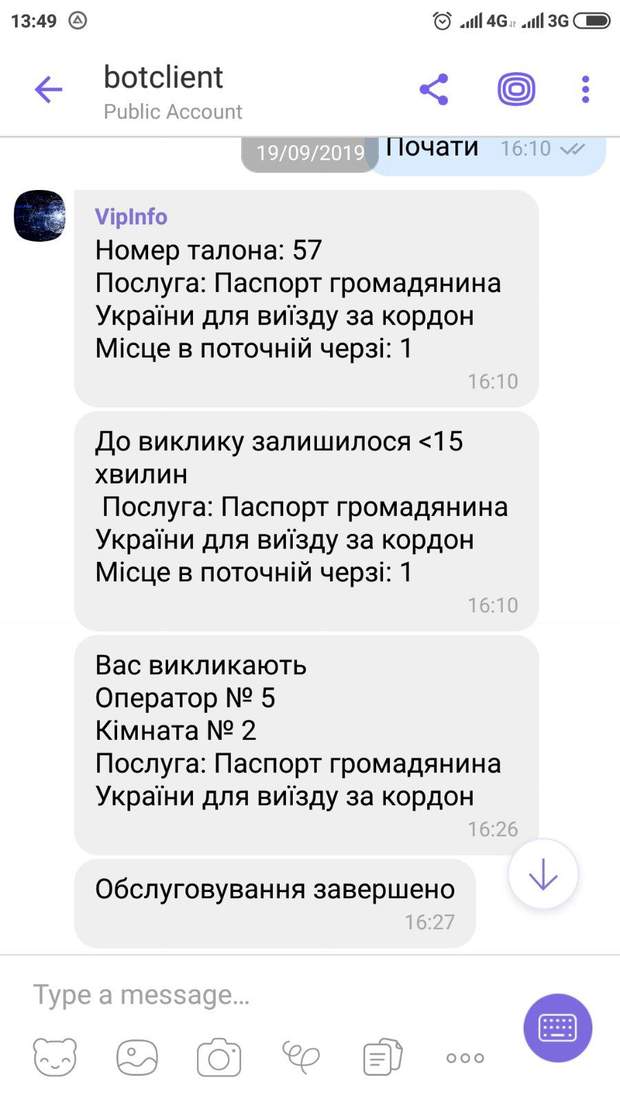Jump to latest message with down arrow
This screenshot has width=620, height=1102.
point(542,874)
